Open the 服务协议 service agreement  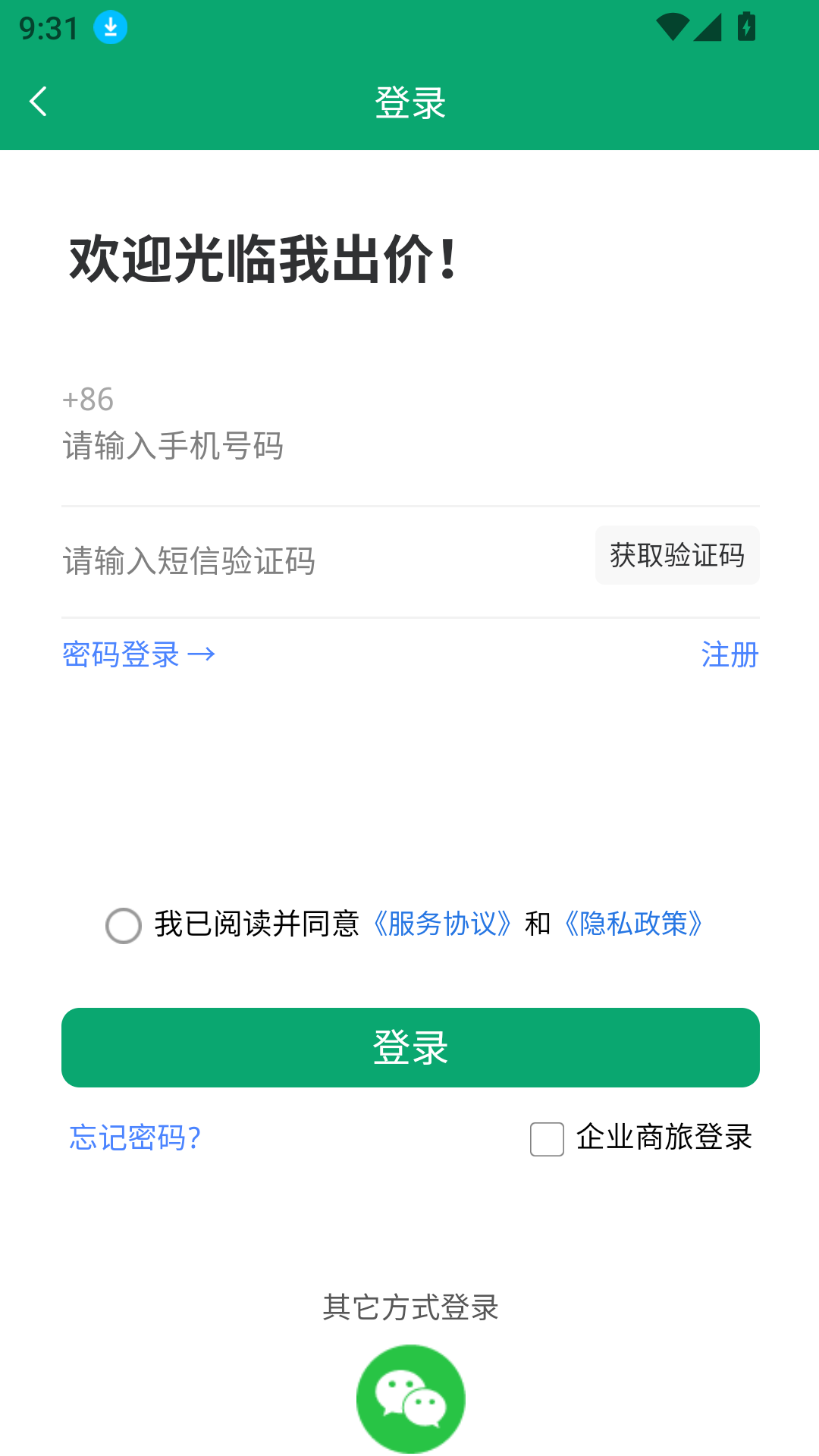pyautogui.click(x=443, y=925)
